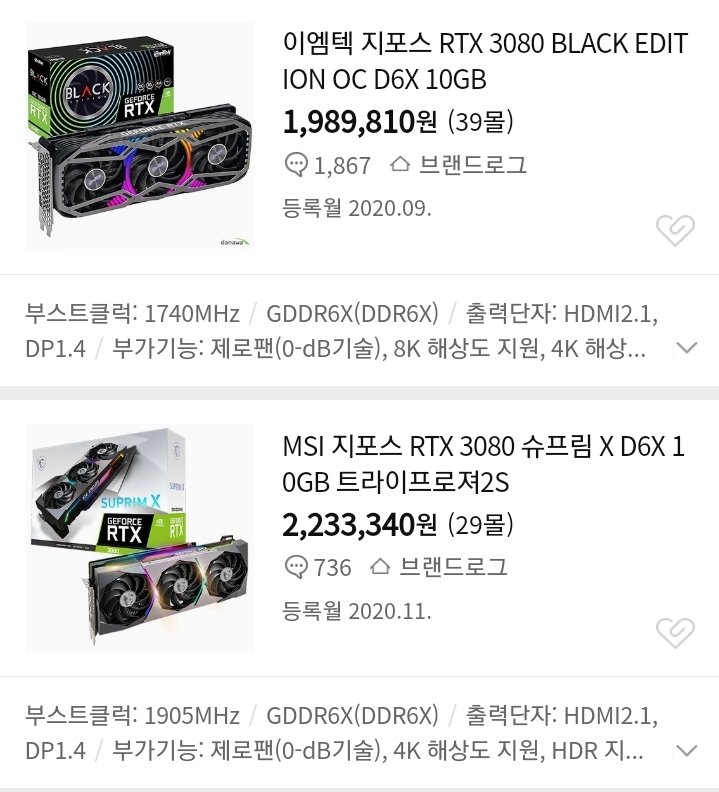Open the MSI RTX 3080 슈프림 X product image
Screen dimensions: 719x792
pos(139,538)
